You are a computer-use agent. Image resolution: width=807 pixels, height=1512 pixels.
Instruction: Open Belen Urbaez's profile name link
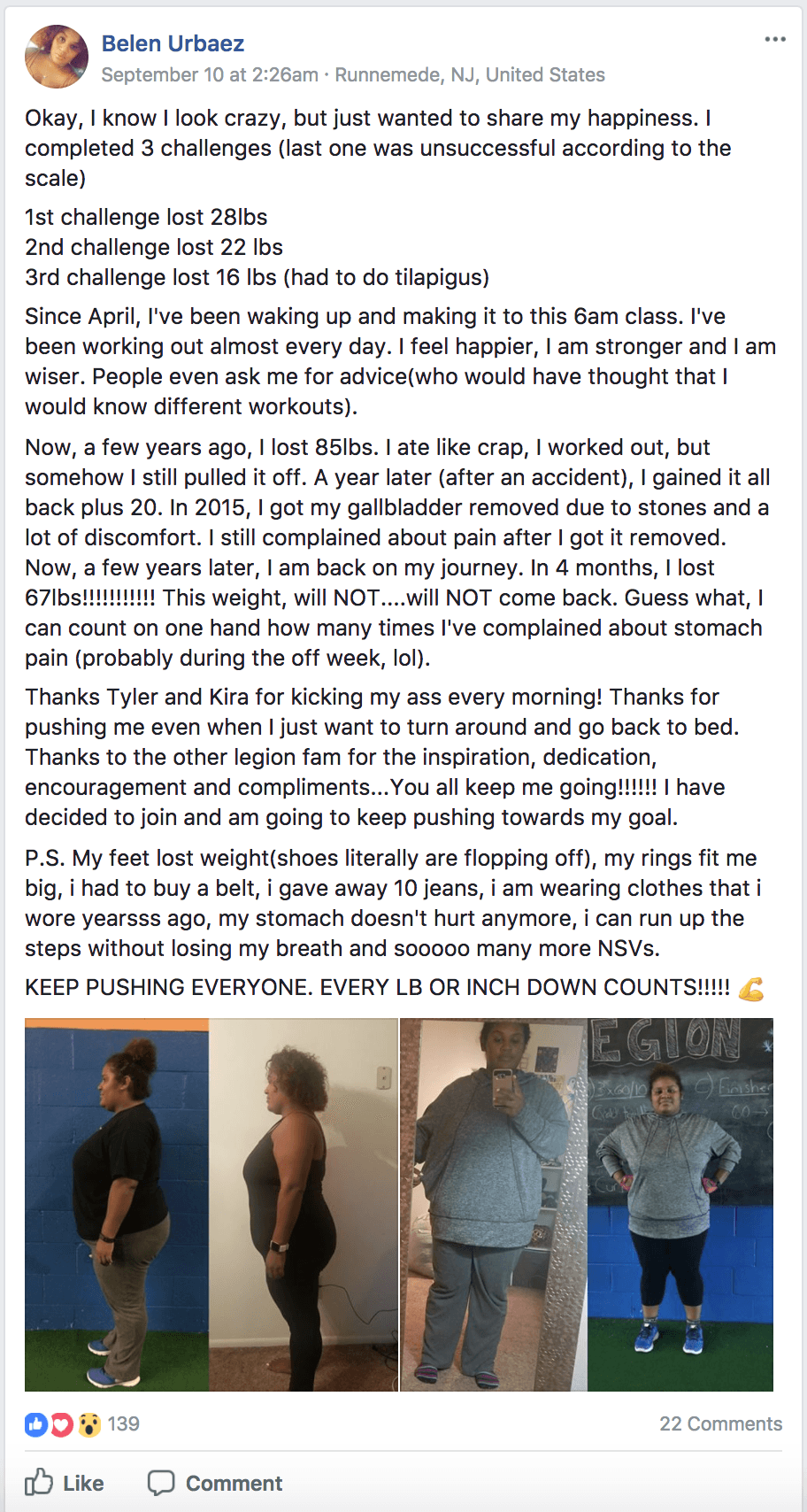173,43
